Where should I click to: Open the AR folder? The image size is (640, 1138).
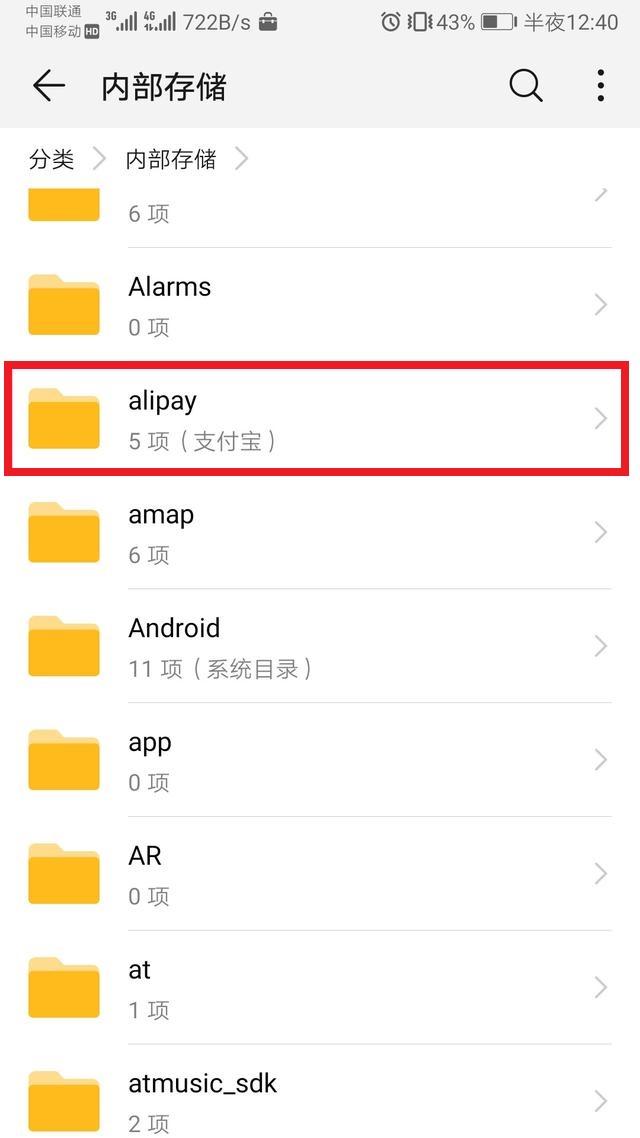320,875
